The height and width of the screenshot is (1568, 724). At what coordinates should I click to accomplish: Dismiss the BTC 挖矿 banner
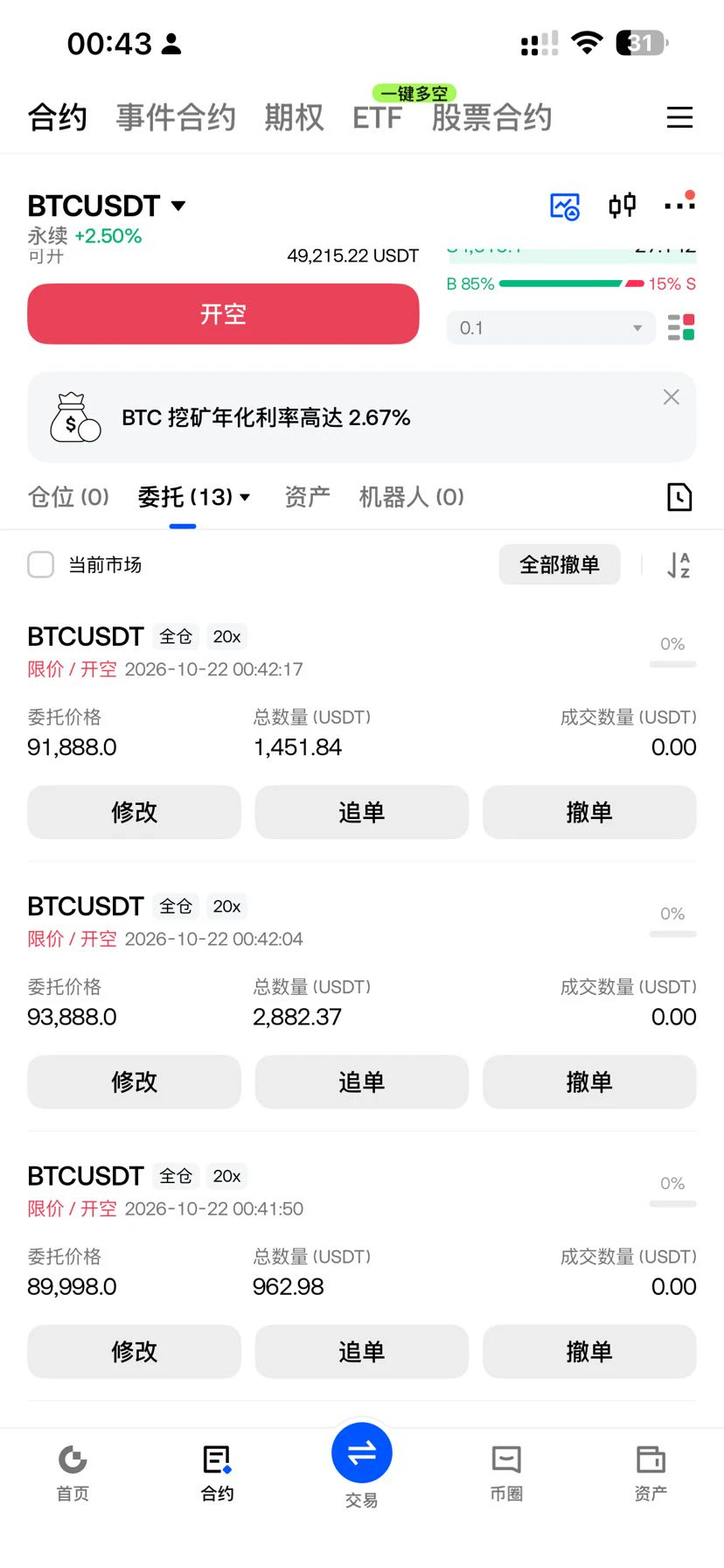(x=671, y=397)
